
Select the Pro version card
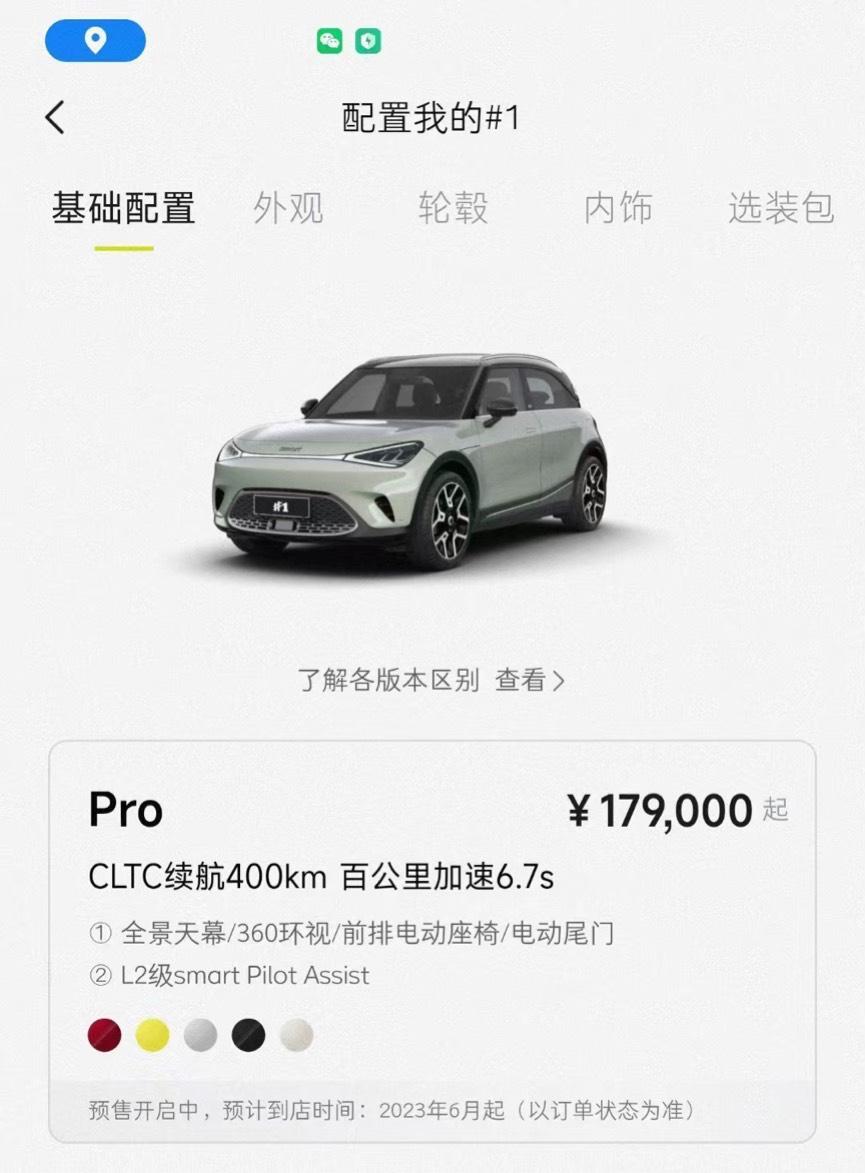pos(432,860)
